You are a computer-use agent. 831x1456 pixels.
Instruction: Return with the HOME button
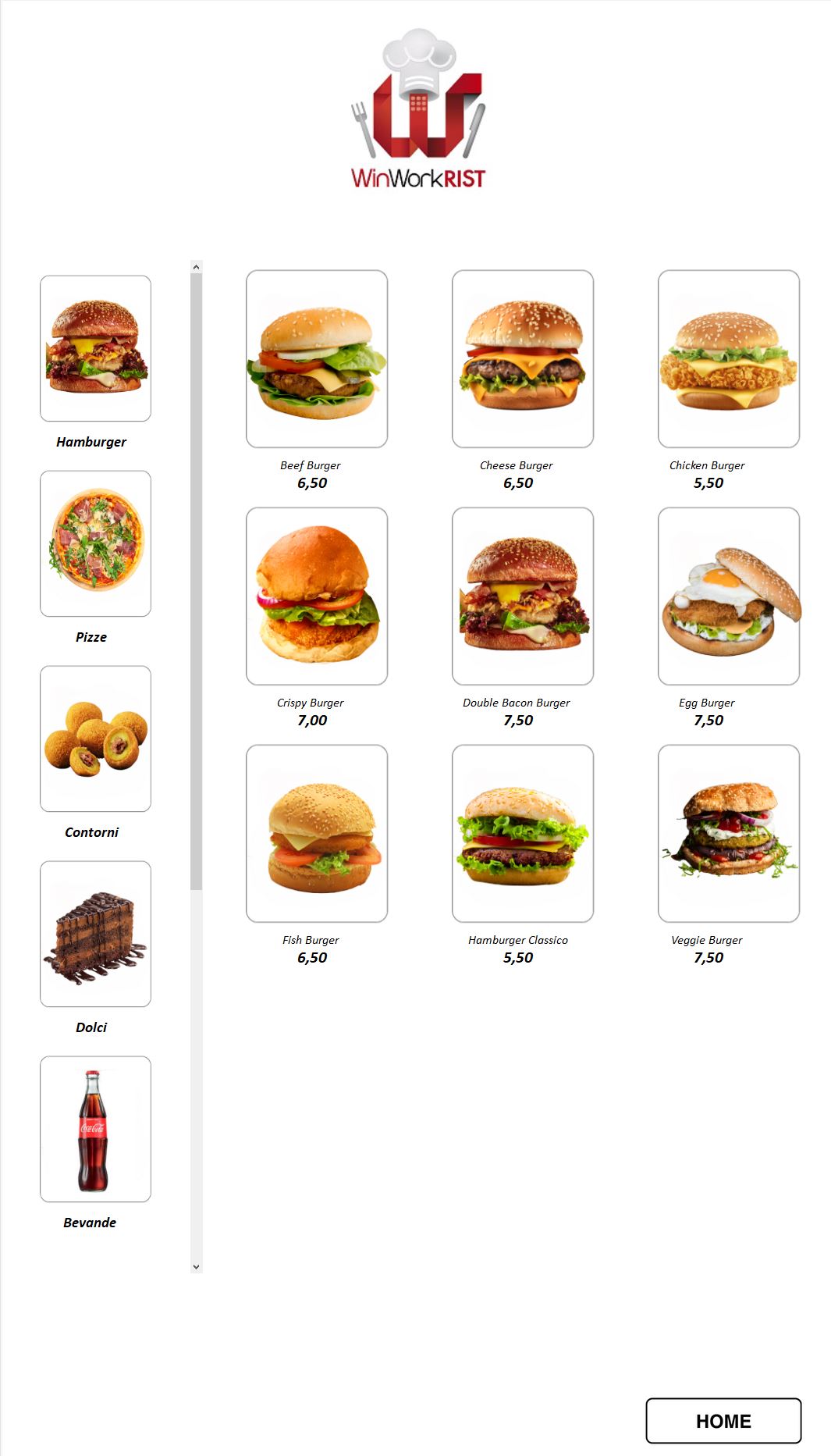click(x=723, y=1421)
